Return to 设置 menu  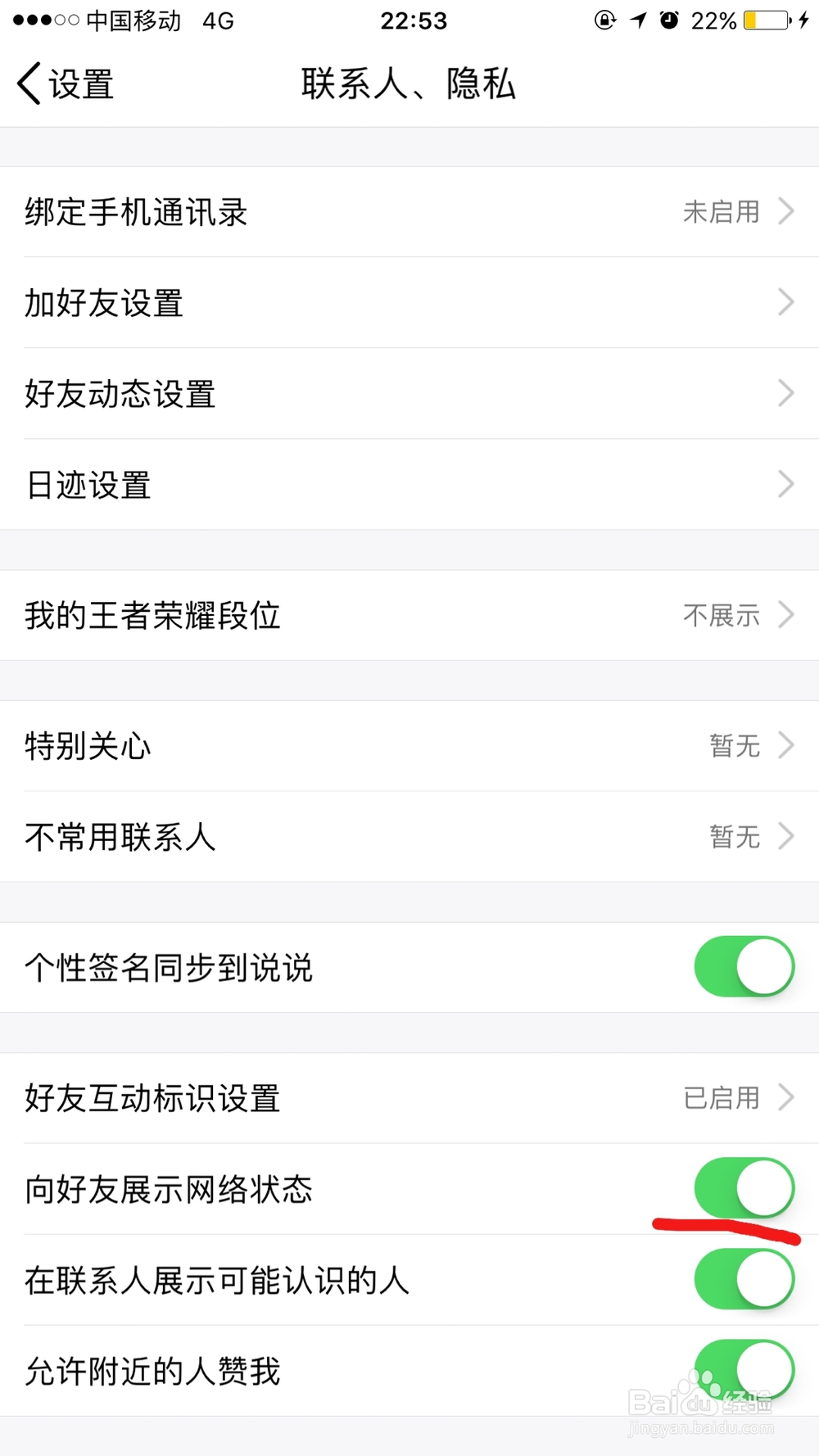click(x=66, y=83)
